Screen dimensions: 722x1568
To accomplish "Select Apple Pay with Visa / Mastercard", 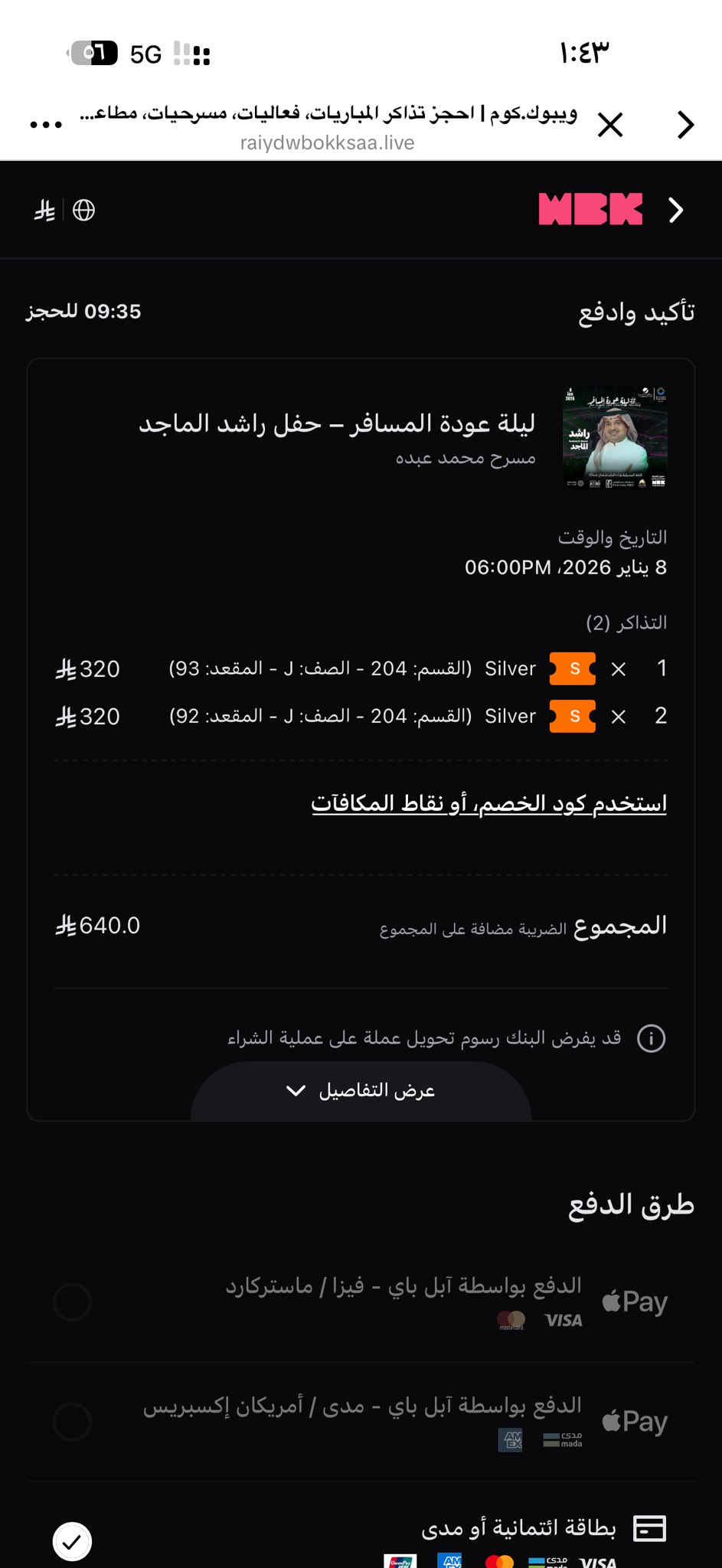I will (x=73, y=1302).
